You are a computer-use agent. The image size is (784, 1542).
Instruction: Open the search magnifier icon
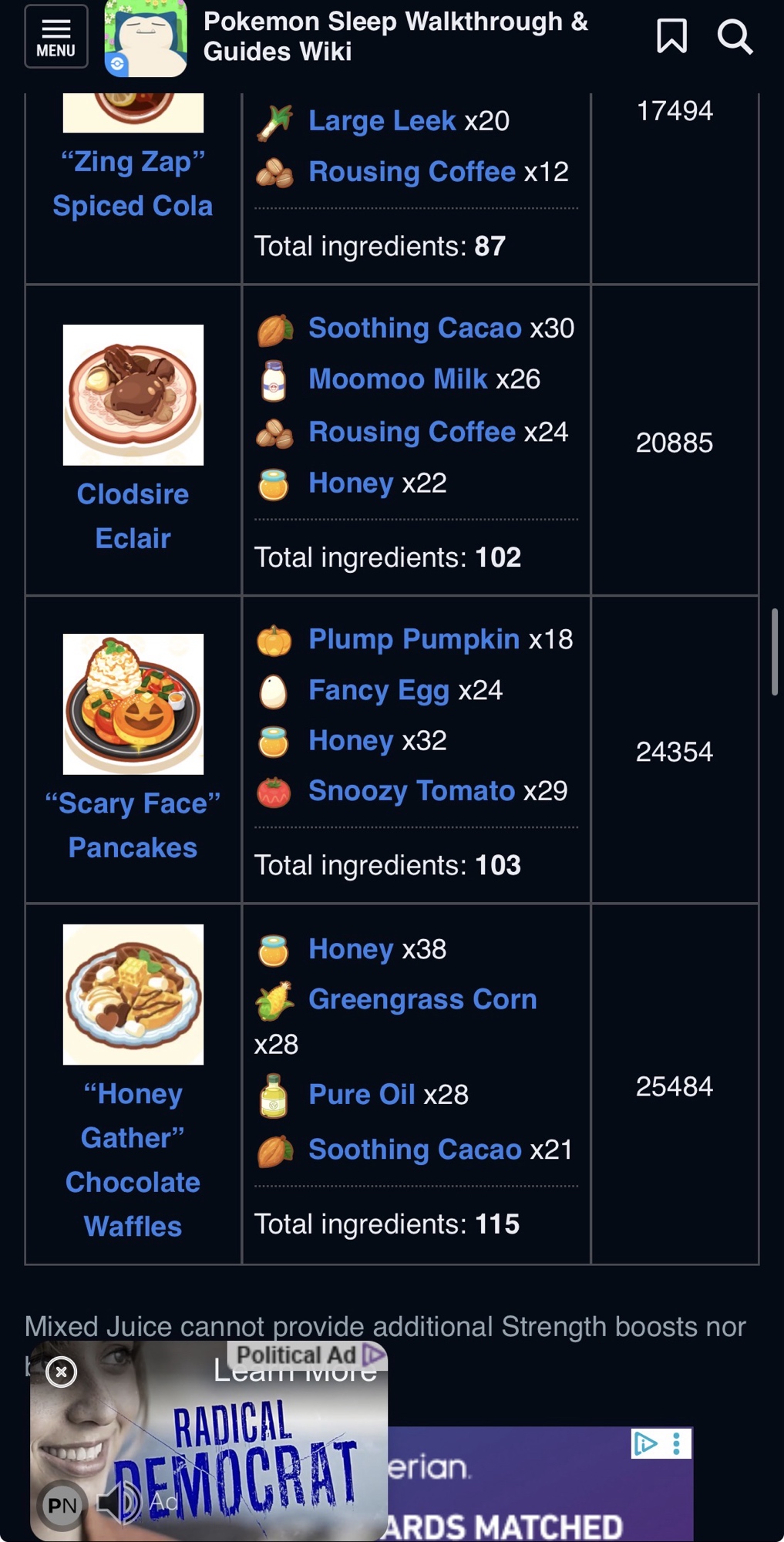[x=734, y=36]
